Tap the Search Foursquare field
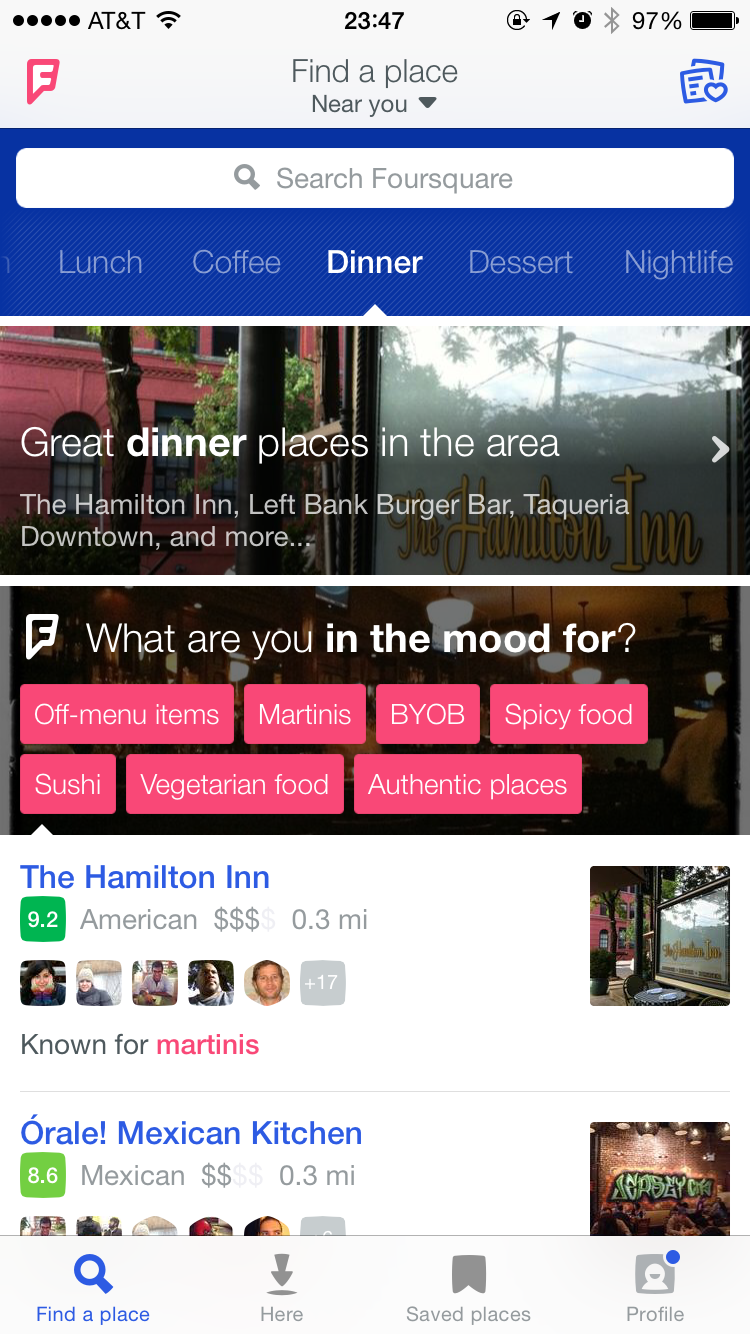 (x=375, y=179)
